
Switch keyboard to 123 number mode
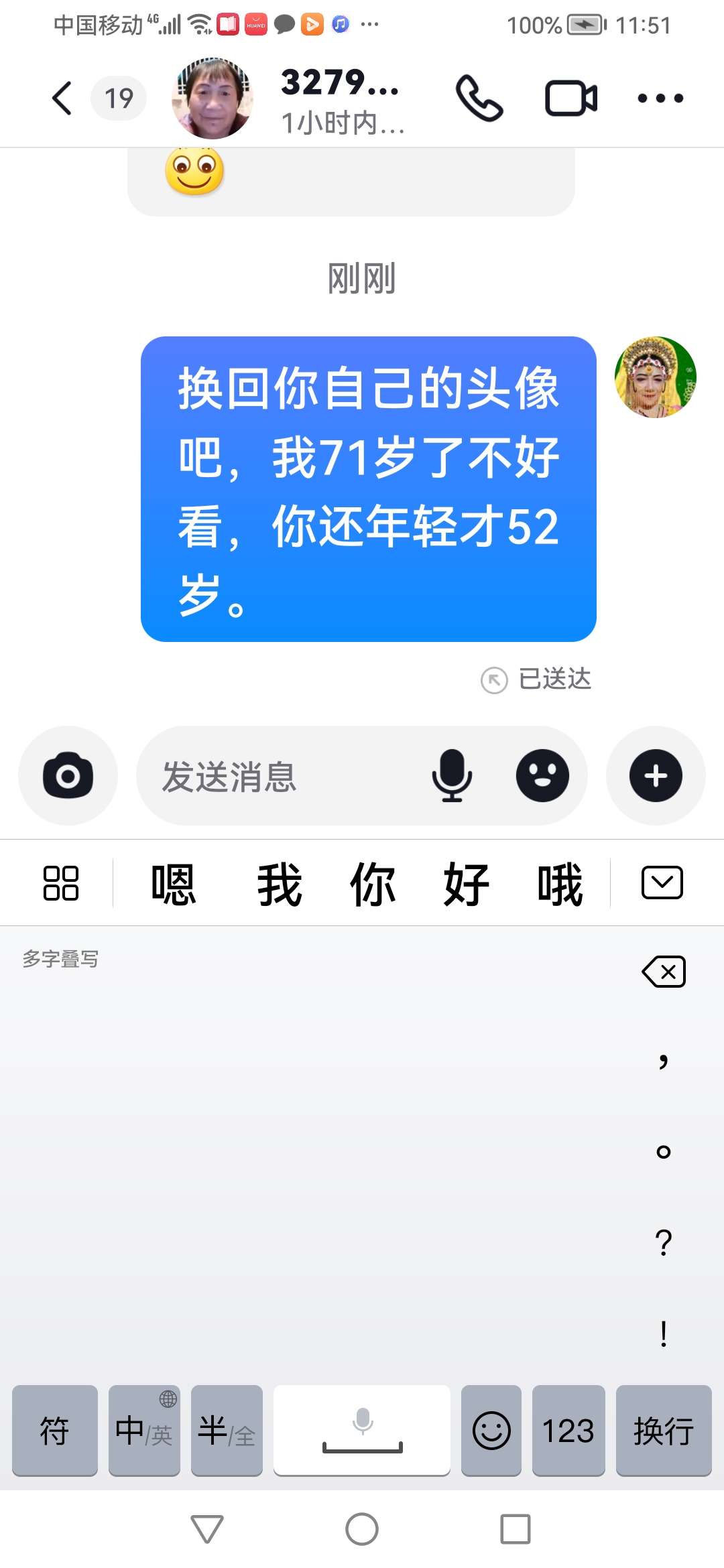pyautogui.click(x=568, y=1431)
